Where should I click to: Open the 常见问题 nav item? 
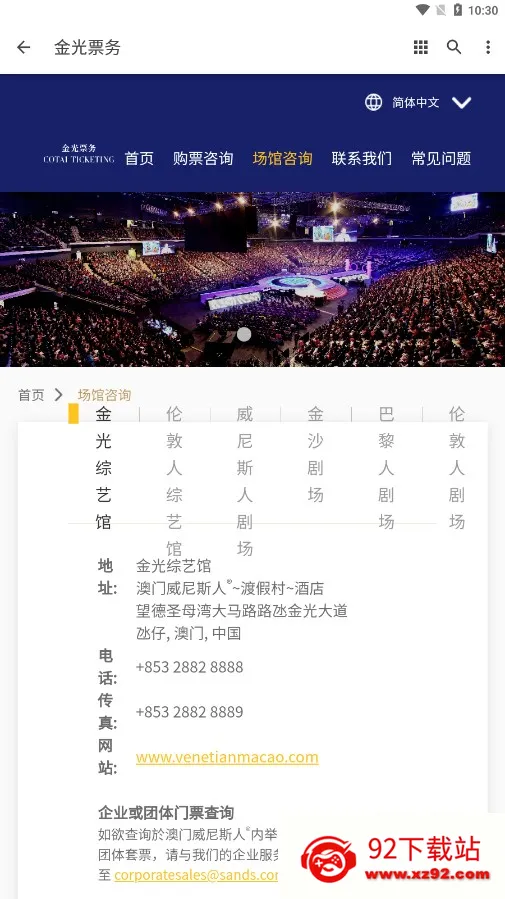tap(441, 158)
